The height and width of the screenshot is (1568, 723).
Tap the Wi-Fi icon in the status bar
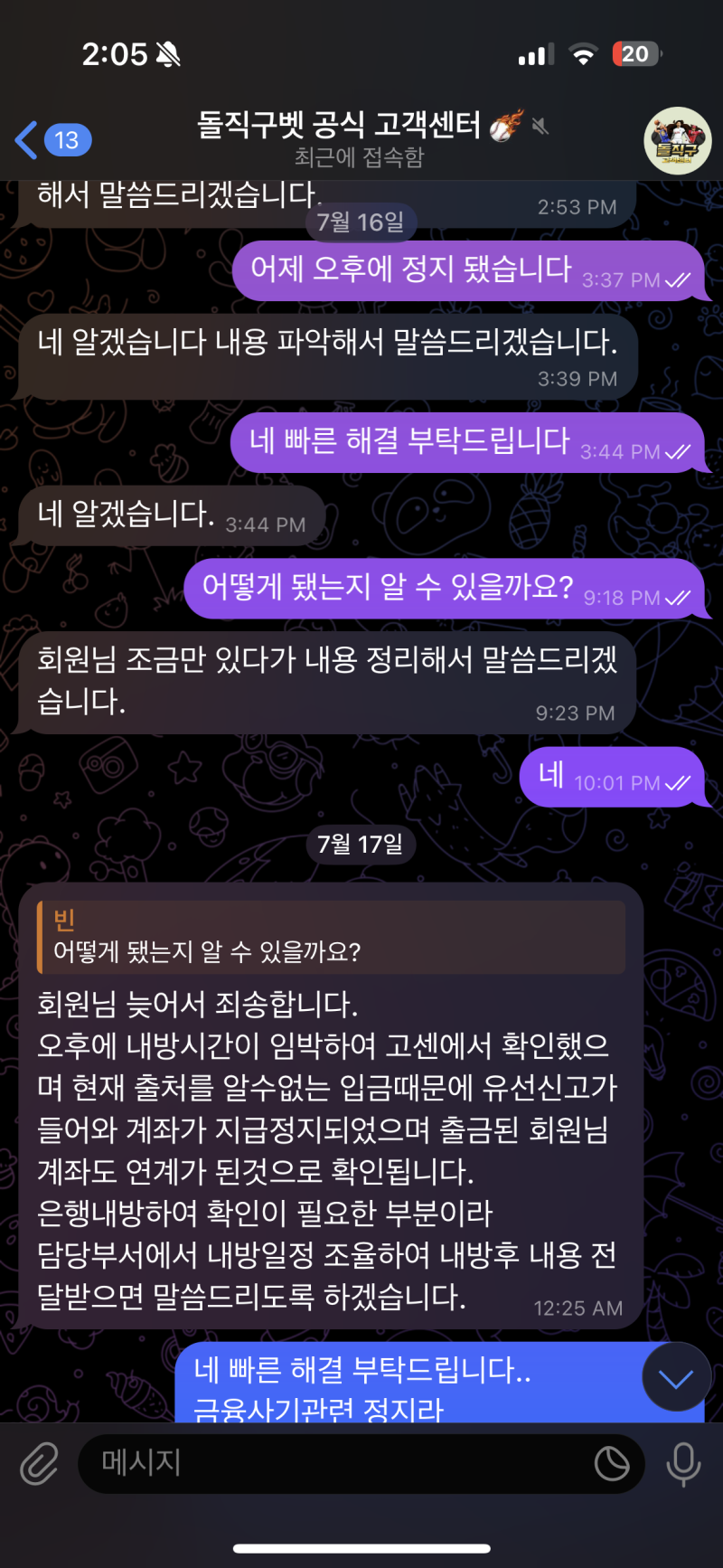(583, 53)
